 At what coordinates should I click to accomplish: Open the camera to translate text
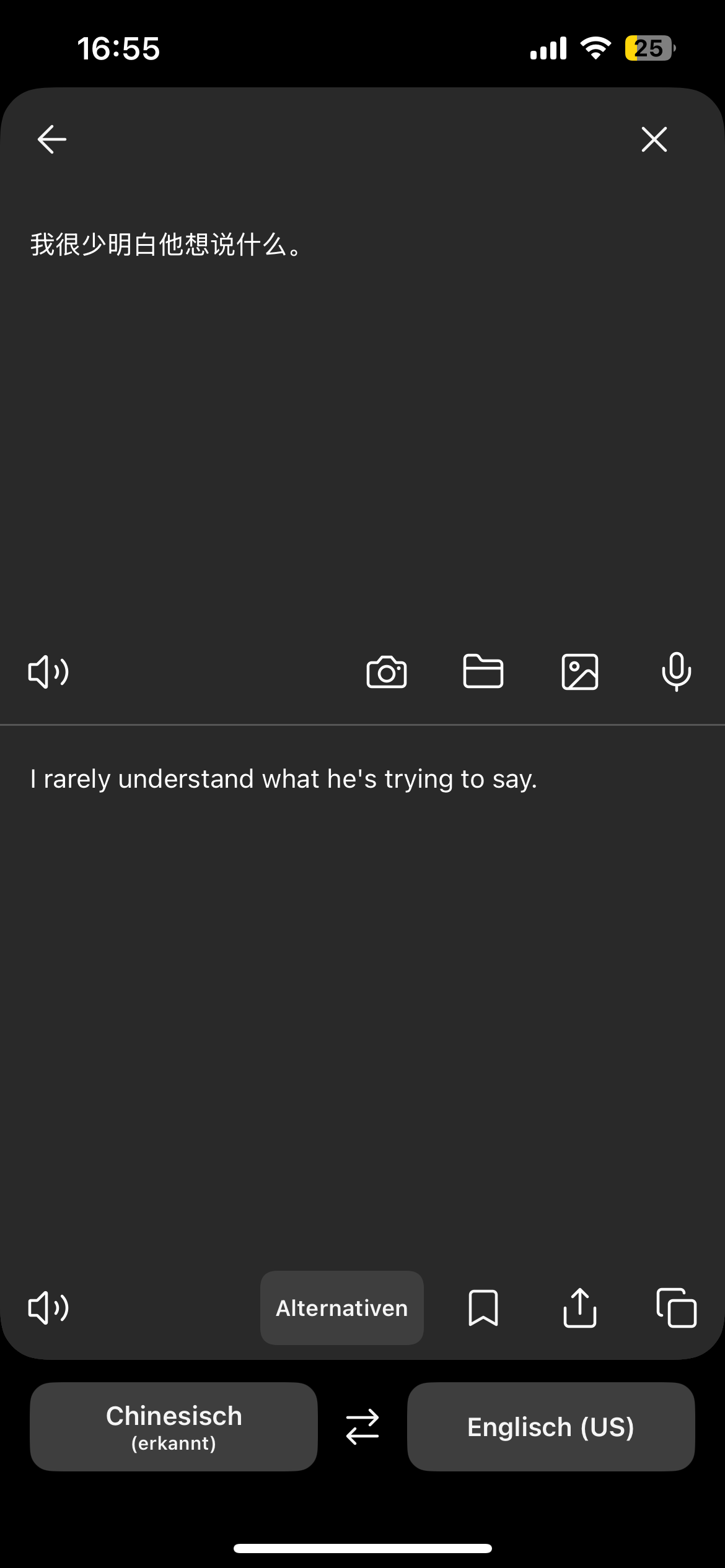(x=387, y=672)
